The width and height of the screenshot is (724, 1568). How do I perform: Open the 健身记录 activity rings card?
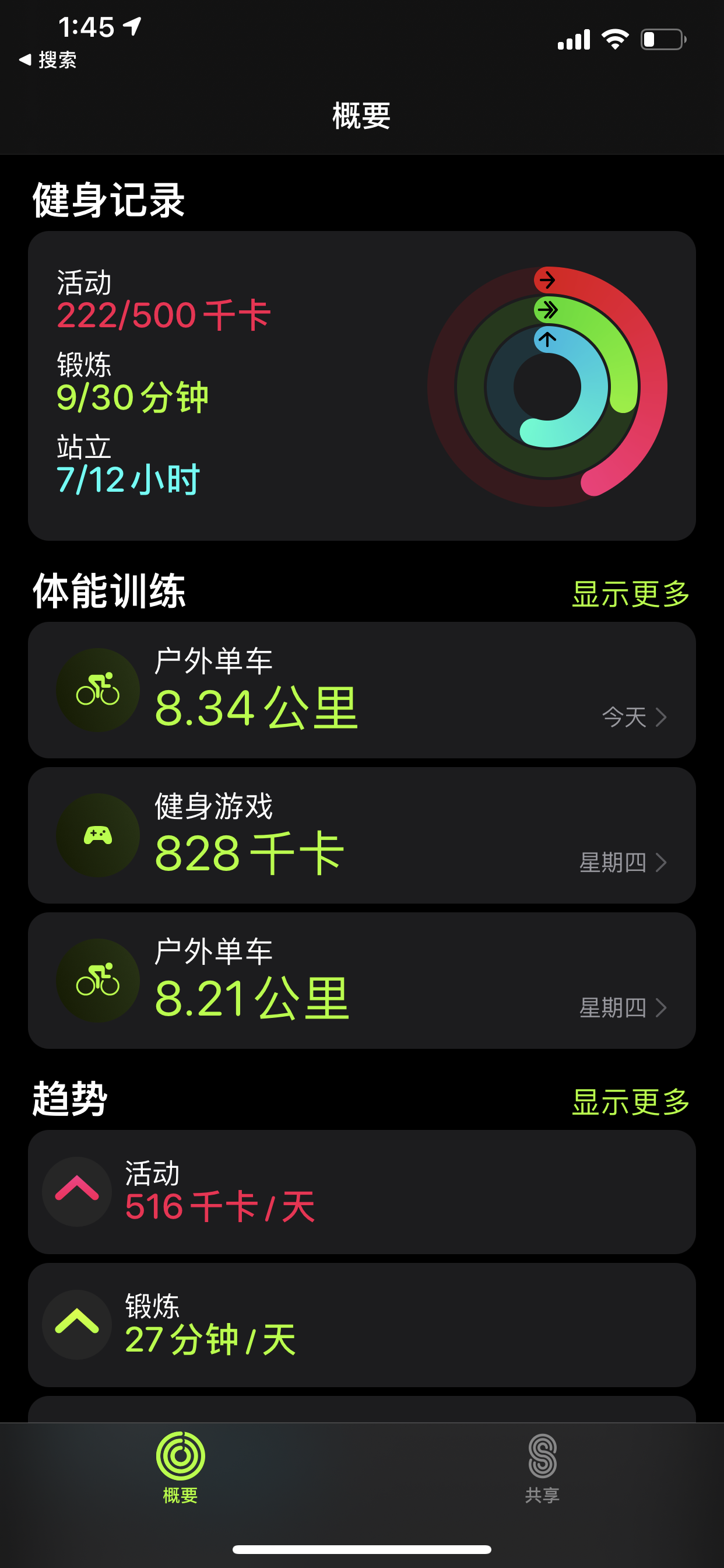(x=361, y=386)
